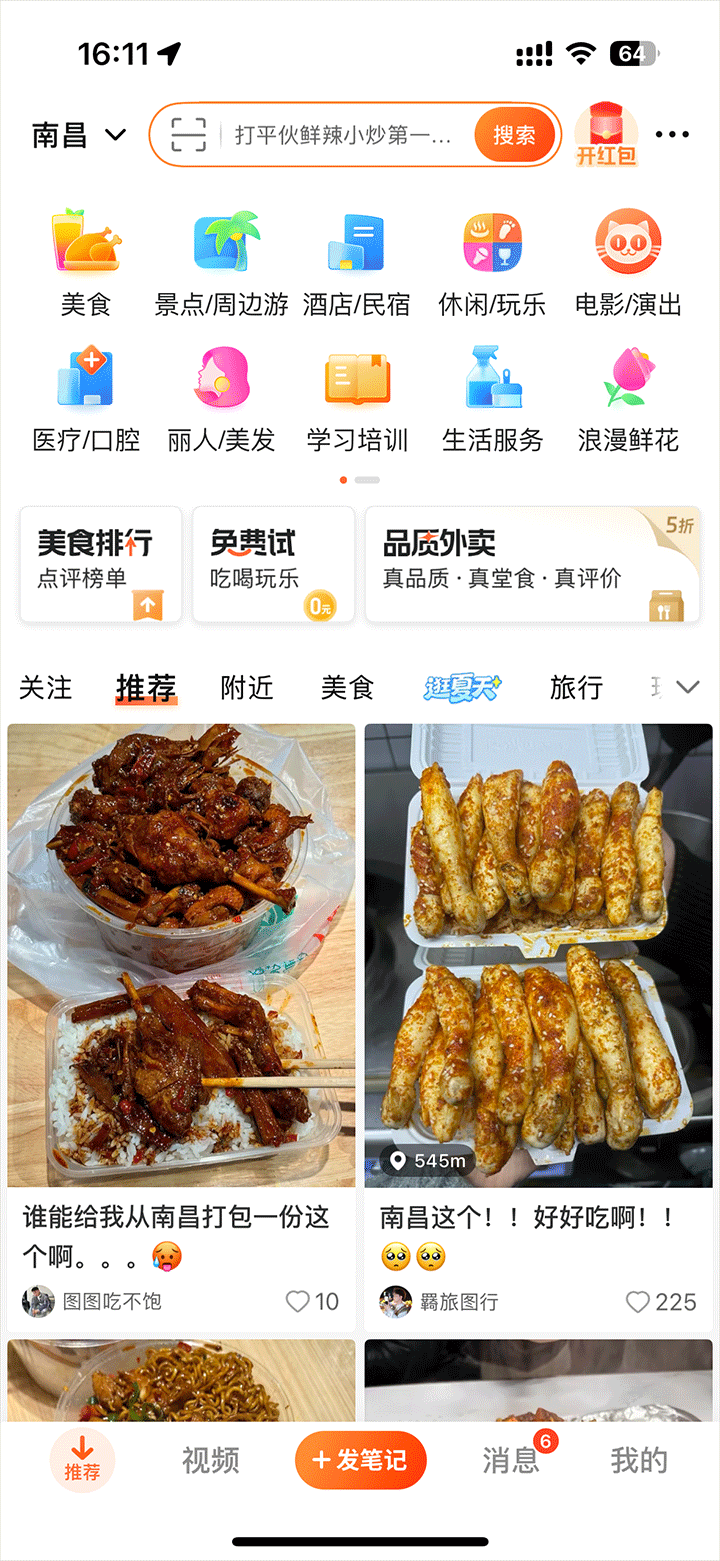Switch to the 附近 feed tab
The width and height of the screenshot is (720, 1561).
[247, 688]
